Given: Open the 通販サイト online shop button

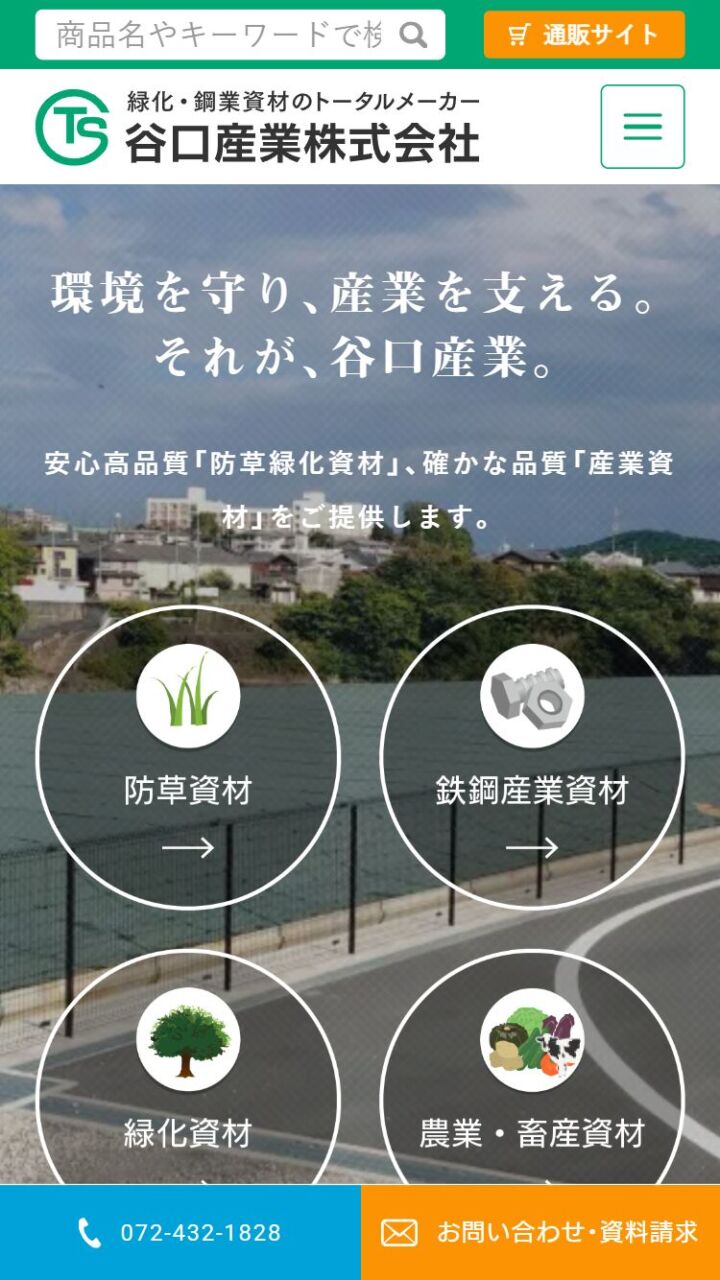Looking at the screenshot, I should pyautogui.click(x=584, y=35).
